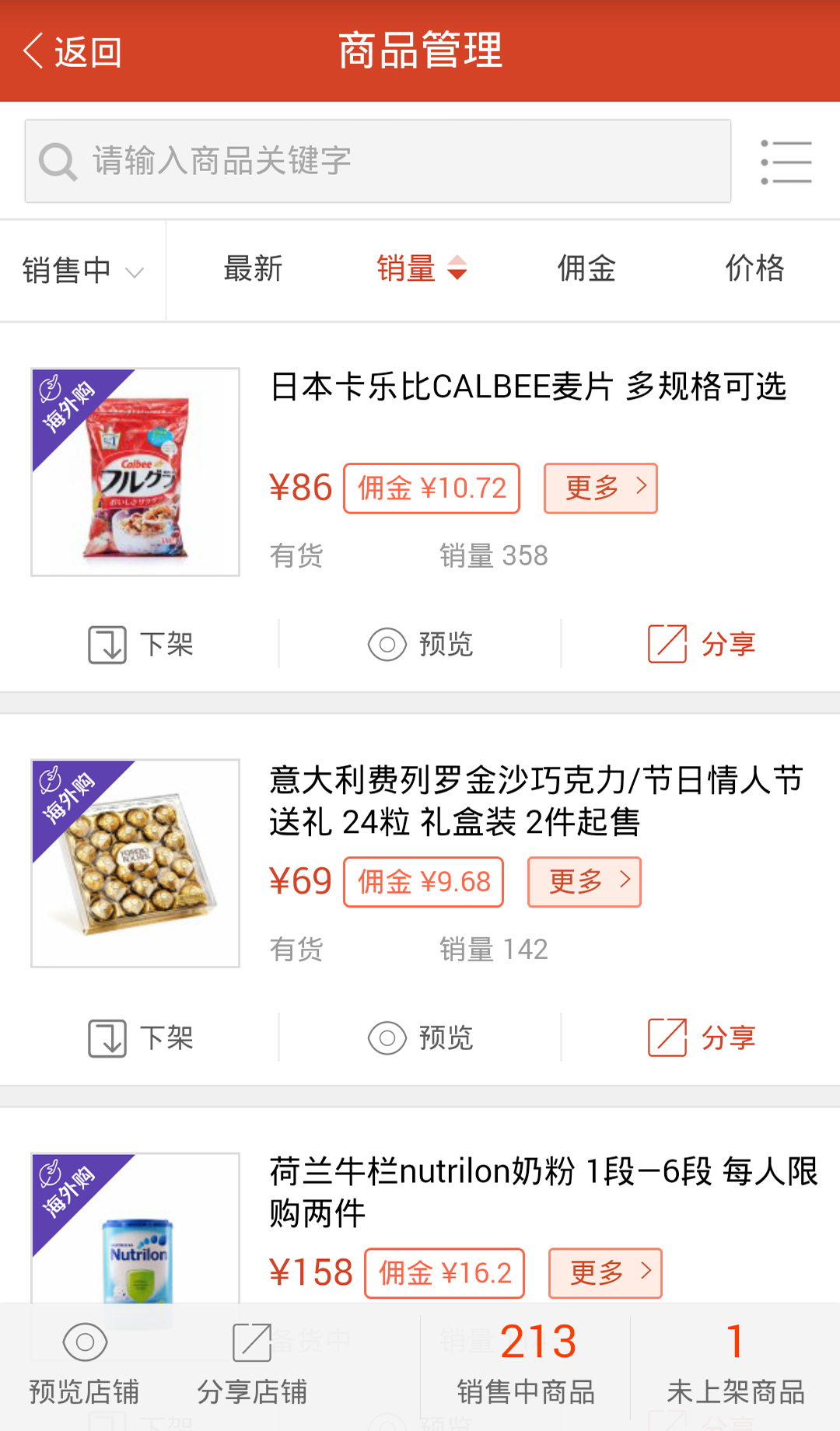Sort products by 最新
The width and height of the screenshot is (840, 1431).
[253, 269]
